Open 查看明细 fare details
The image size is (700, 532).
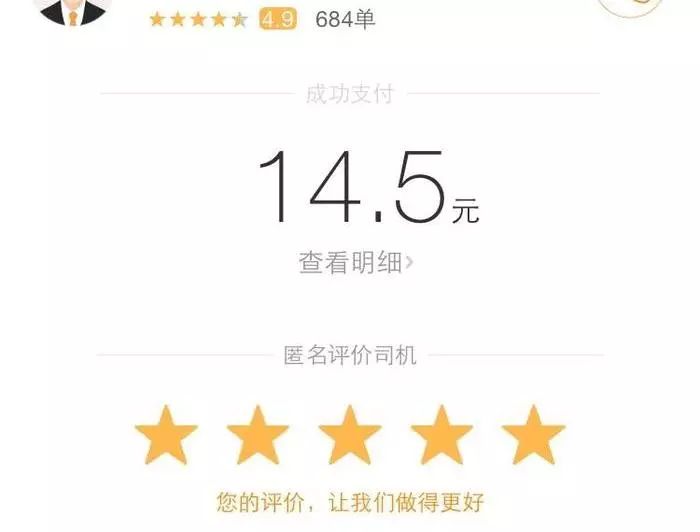pos(356,263)
